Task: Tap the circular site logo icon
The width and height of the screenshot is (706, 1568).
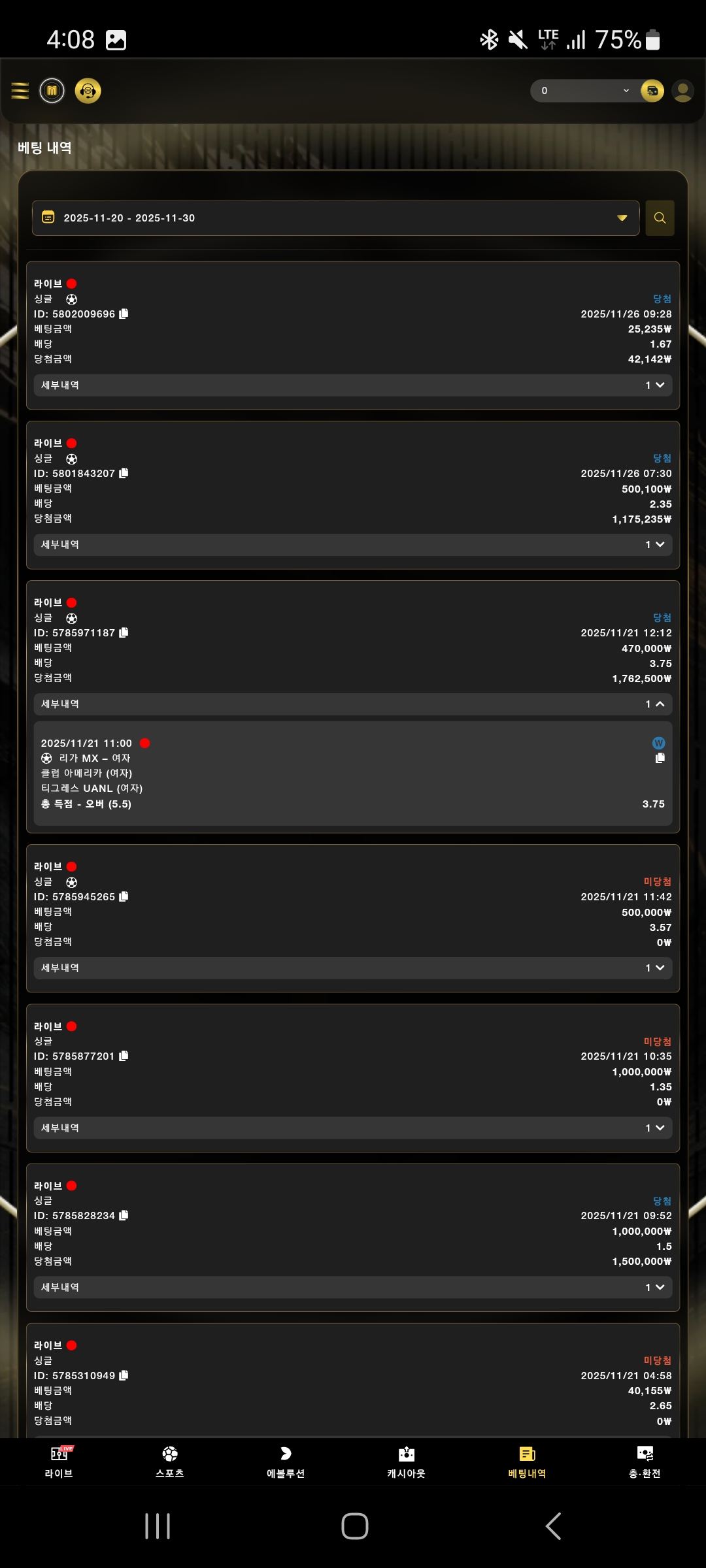Action: click(51, 91)
